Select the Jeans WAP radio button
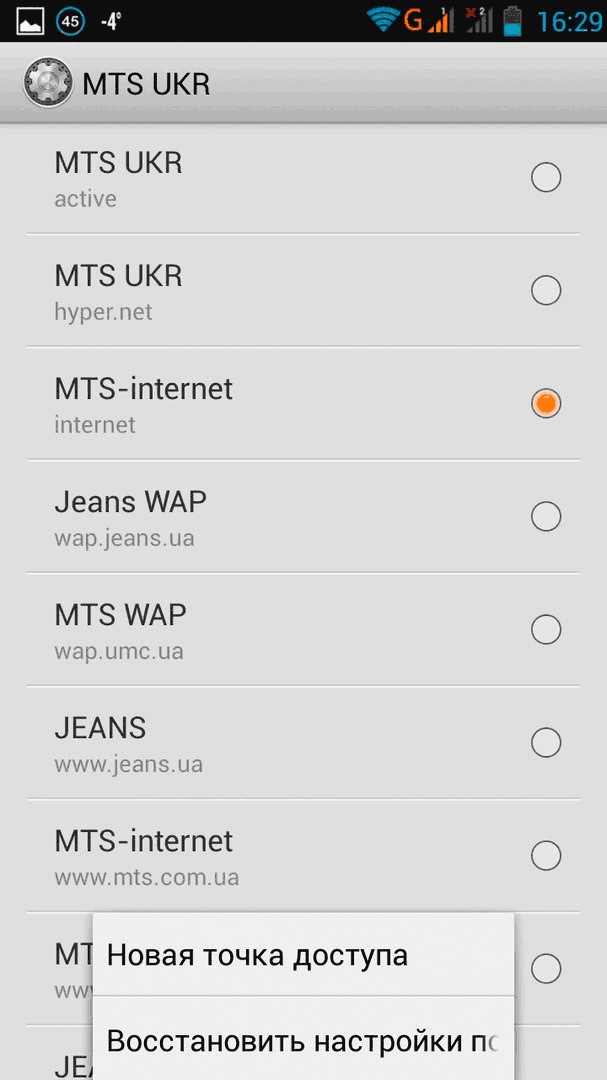Screen dimensions: 607x1080 [x=546, y=517]
